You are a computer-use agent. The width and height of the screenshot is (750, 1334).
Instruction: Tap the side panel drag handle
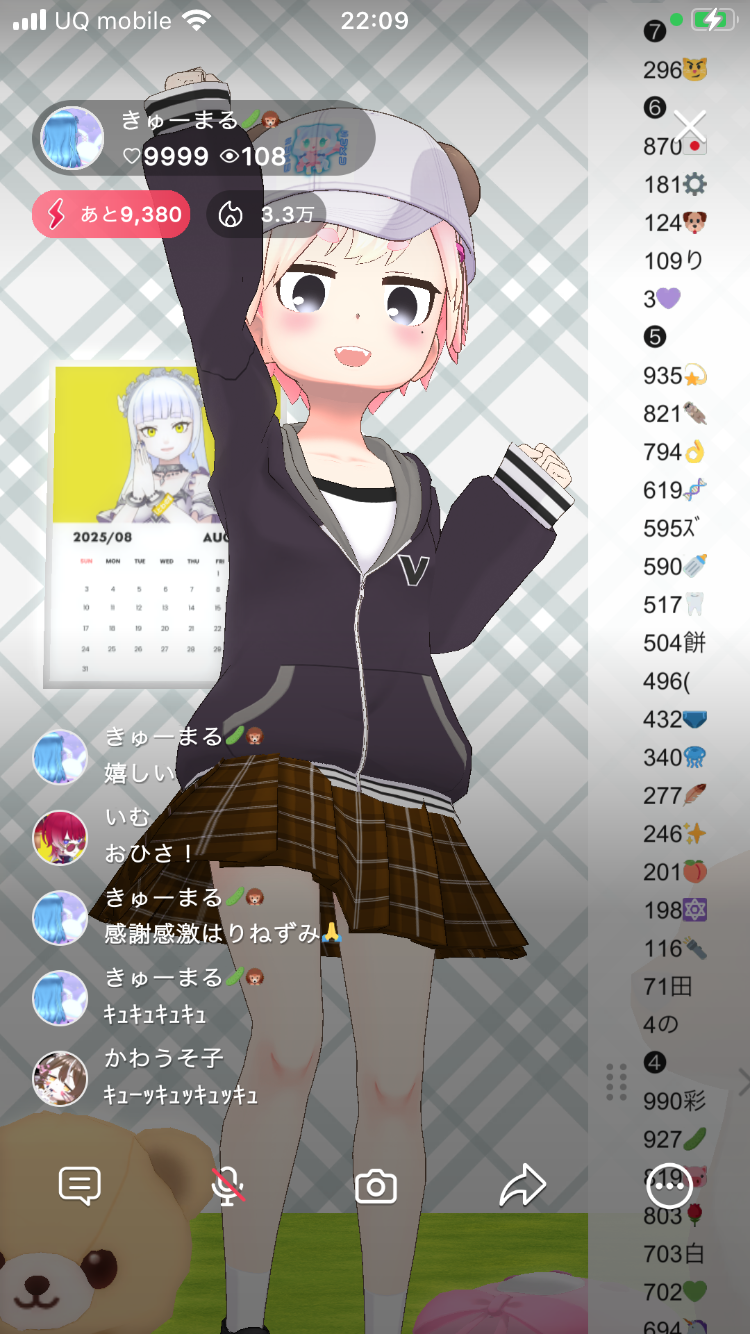coord(616,1081)
